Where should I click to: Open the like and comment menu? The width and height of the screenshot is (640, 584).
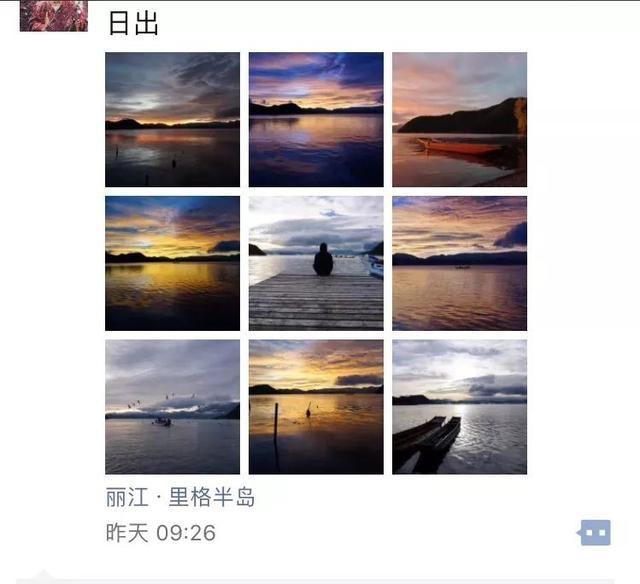595,532
